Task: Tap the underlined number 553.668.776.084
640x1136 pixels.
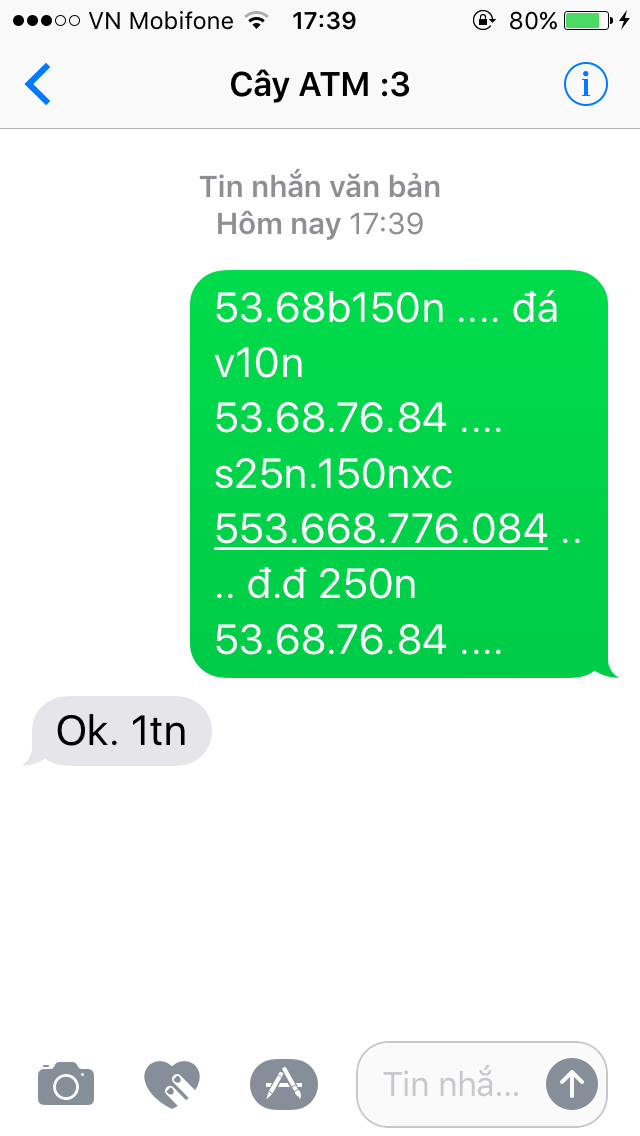Action: [x=381, y=529]
